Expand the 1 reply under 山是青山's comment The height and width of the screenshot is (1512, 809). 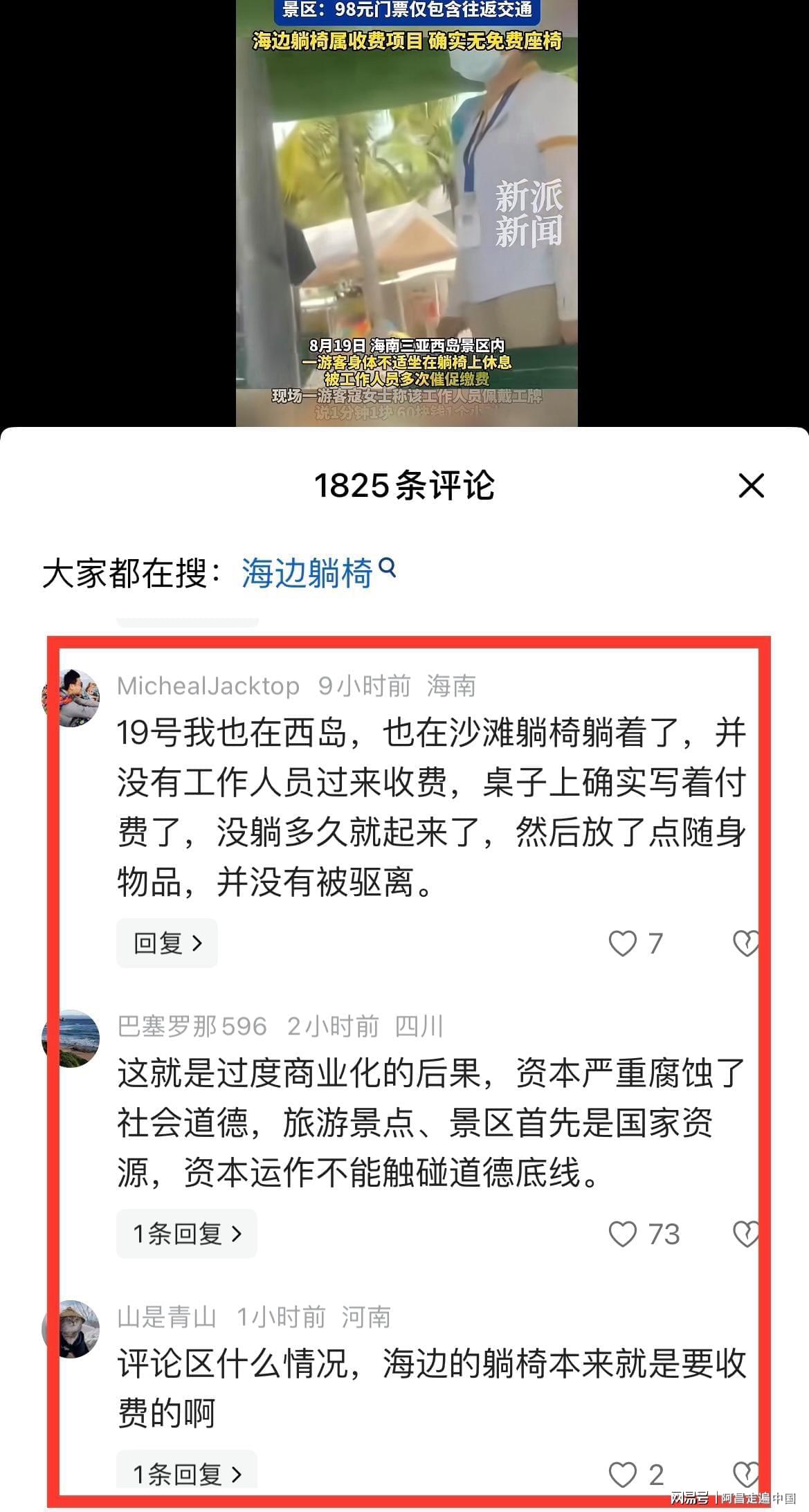187,1475
